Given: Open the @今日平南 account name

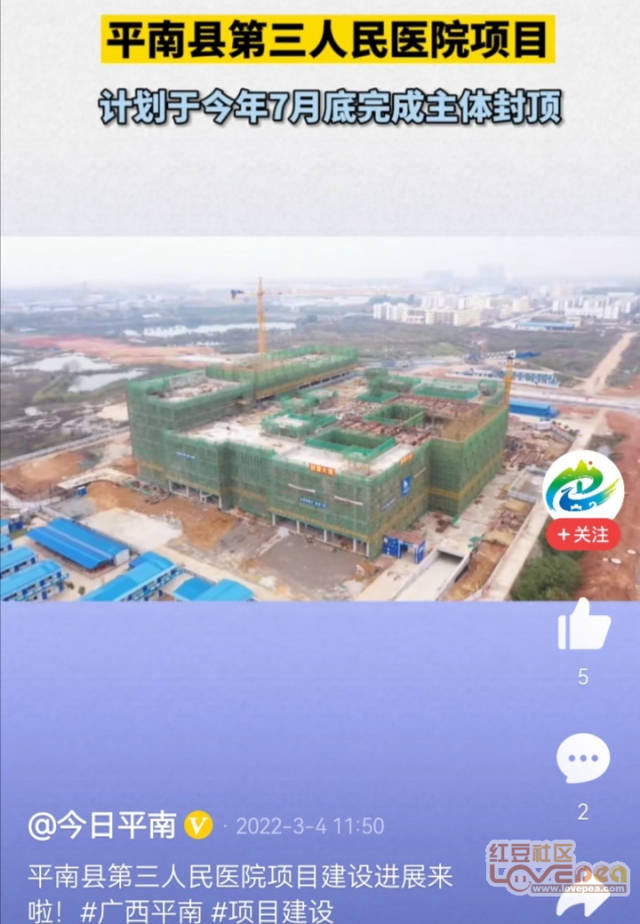Looking at the screenshot, I should tap(103, 825).
